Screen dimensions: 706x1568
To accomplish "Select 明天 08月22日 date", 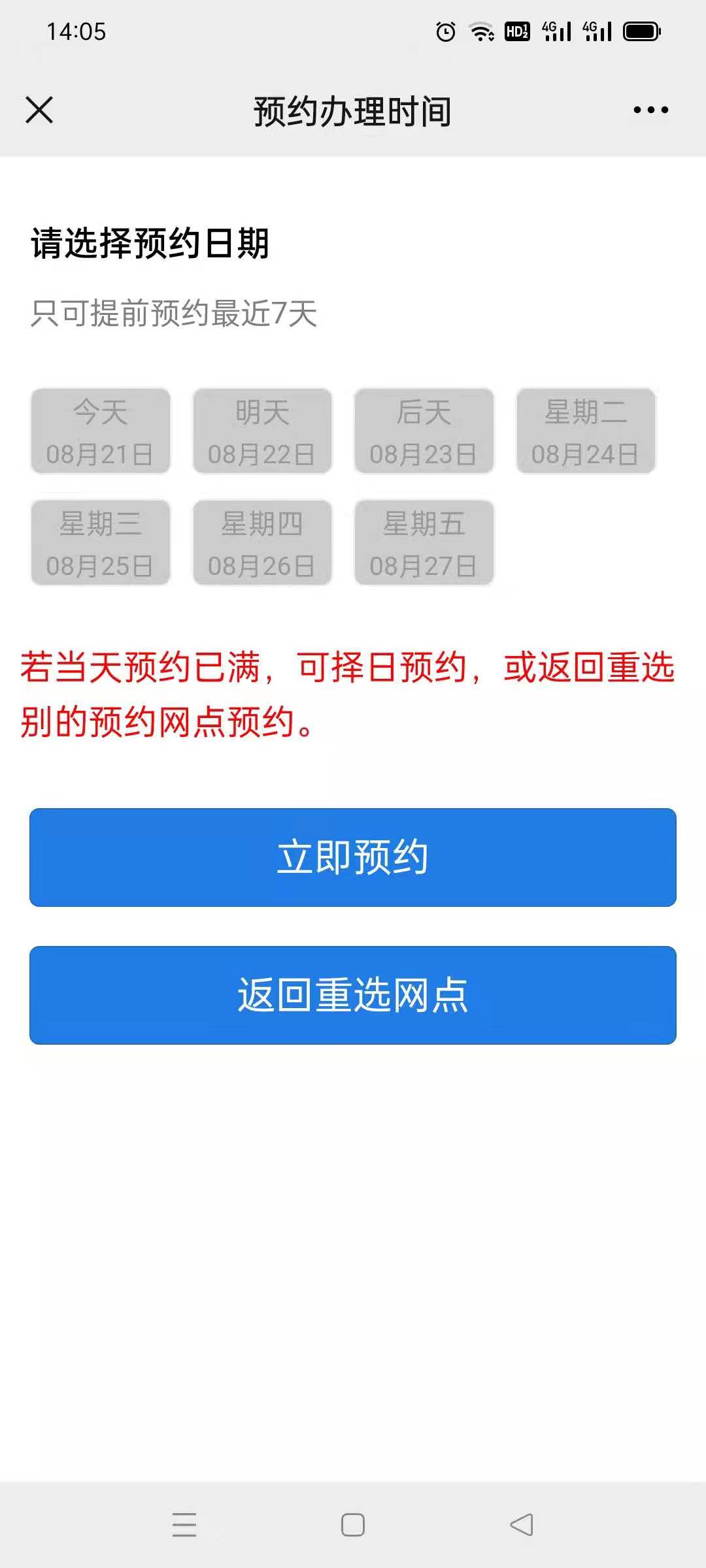I will 262,431.
